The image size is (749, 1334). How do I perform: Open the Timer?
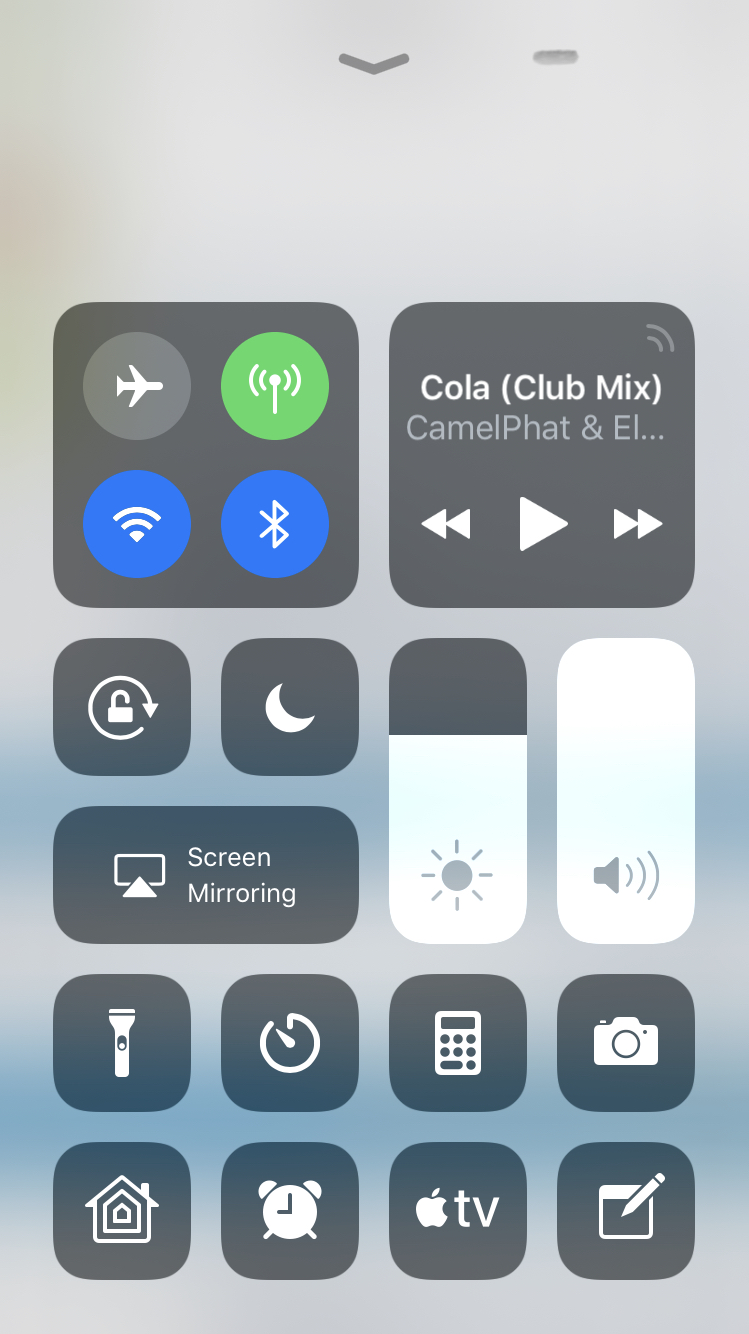coord(290,1043)
